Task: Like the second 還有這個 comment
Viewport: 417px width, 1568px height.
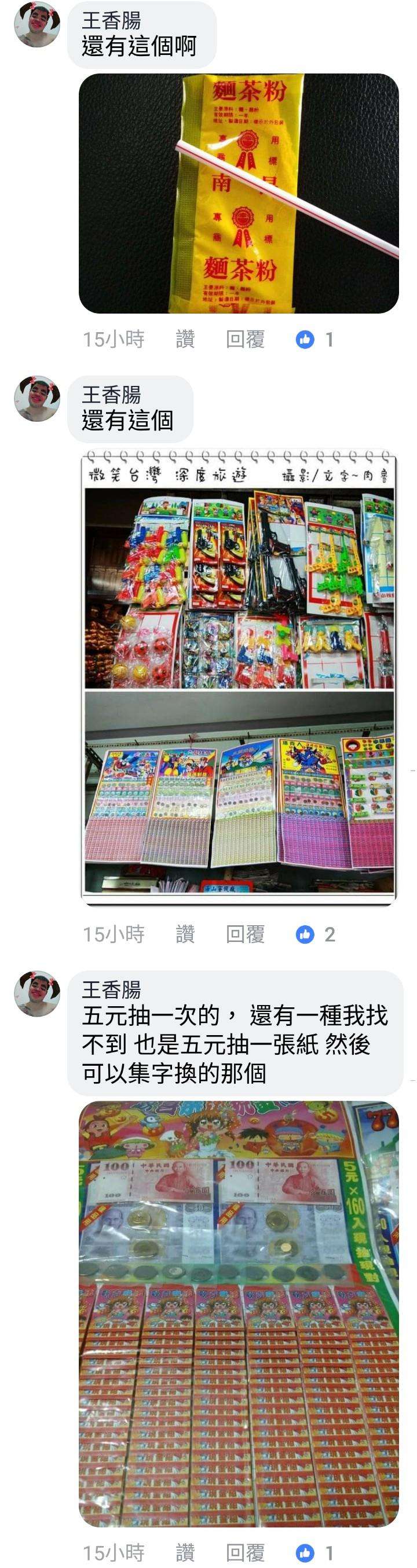Action: (185, 934)
